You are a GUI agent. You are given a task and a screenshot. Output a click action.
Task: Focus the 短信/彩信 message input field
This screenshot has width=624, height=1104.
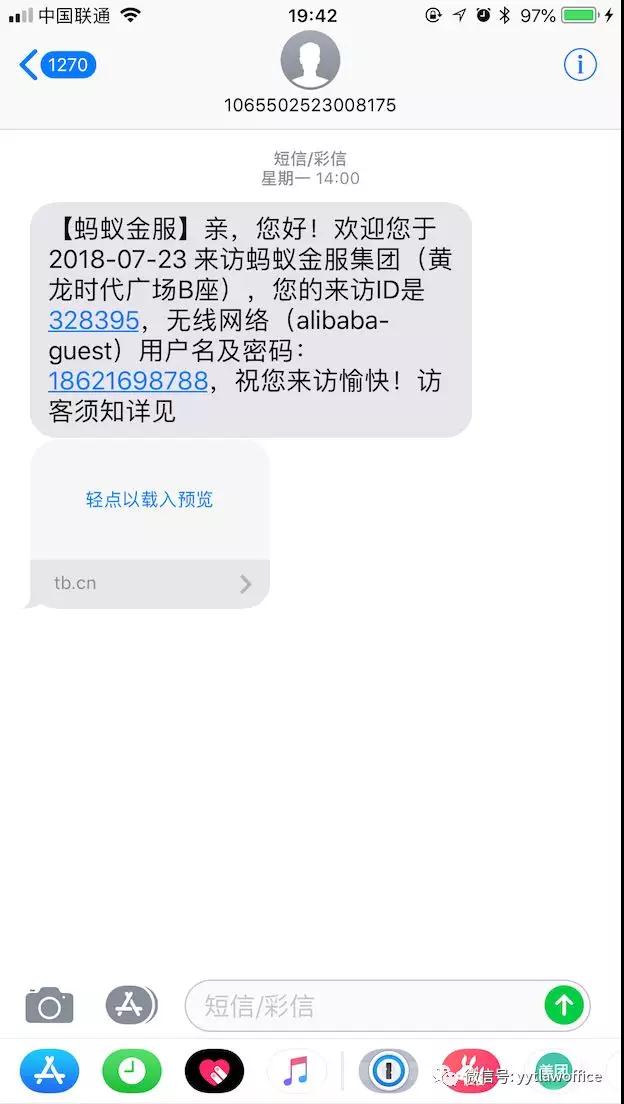coord(363,1005)
